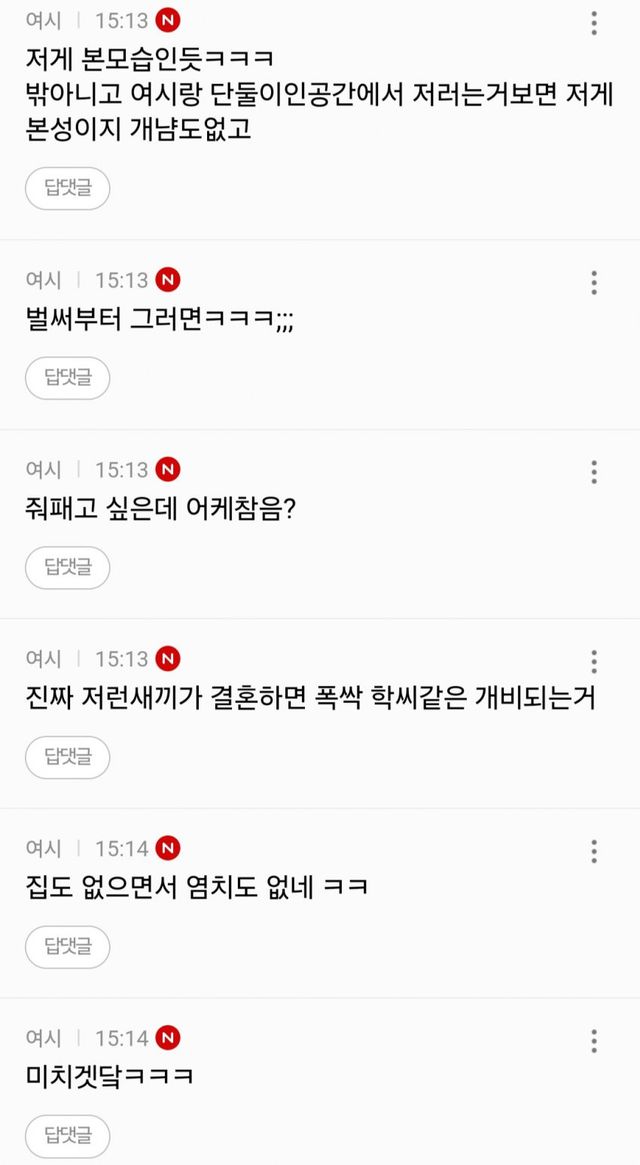Reply to the 미치겟닼 comment
640x1165 pixels.
coord(67,1136)
